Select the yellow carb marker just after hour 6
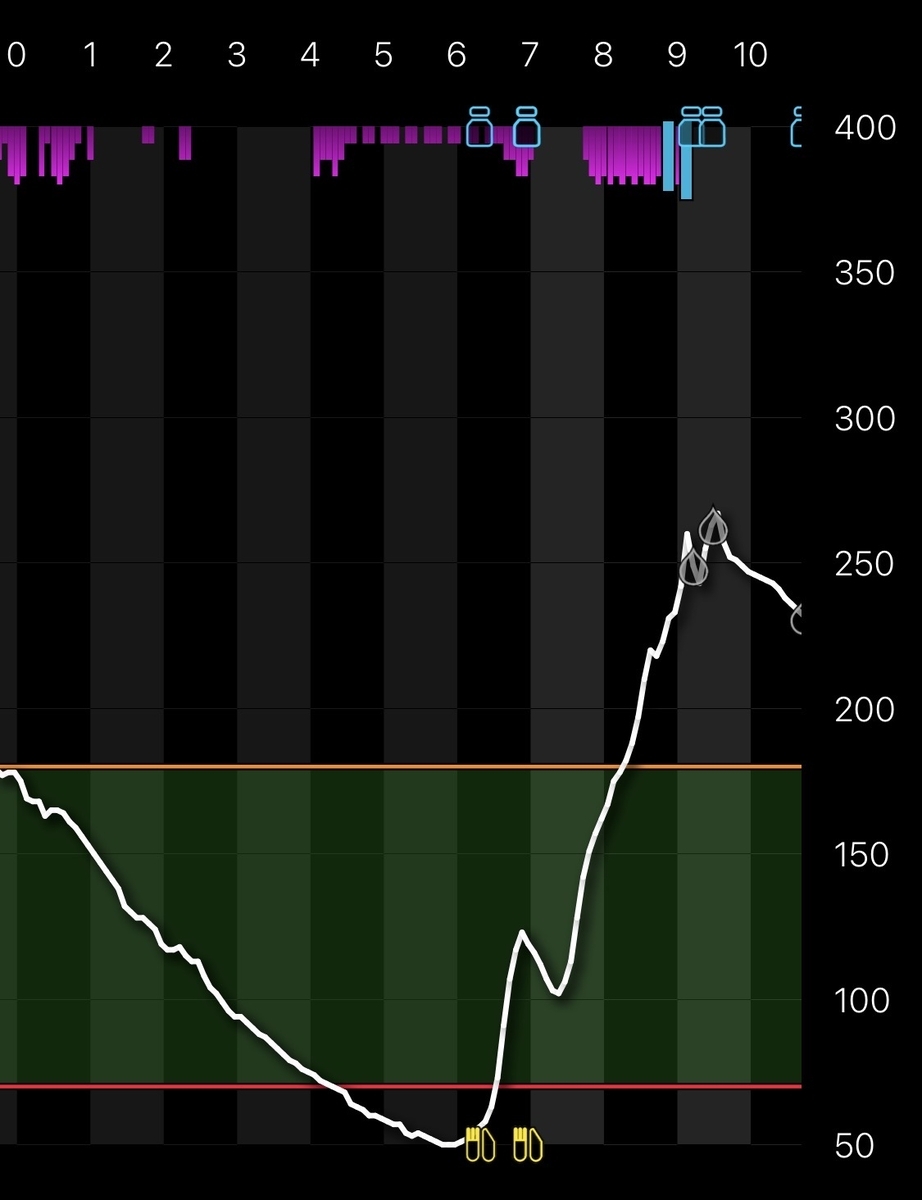Screen dimensions: 922x1200 pyautogui.click(x=480, y=1143)
